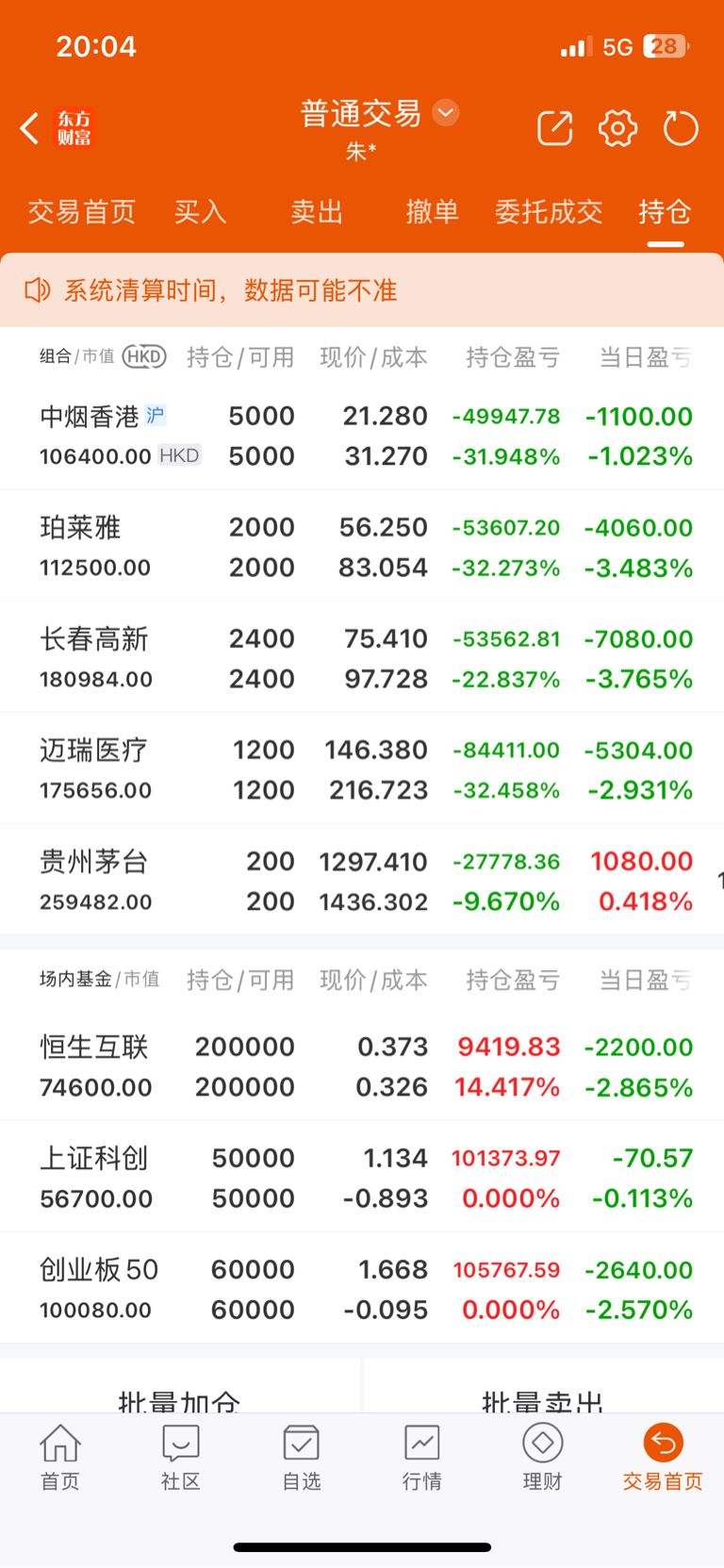724x1568 pixels.
Task: Go to 首页 in the bottom bar
Action: coord(60,1458)
